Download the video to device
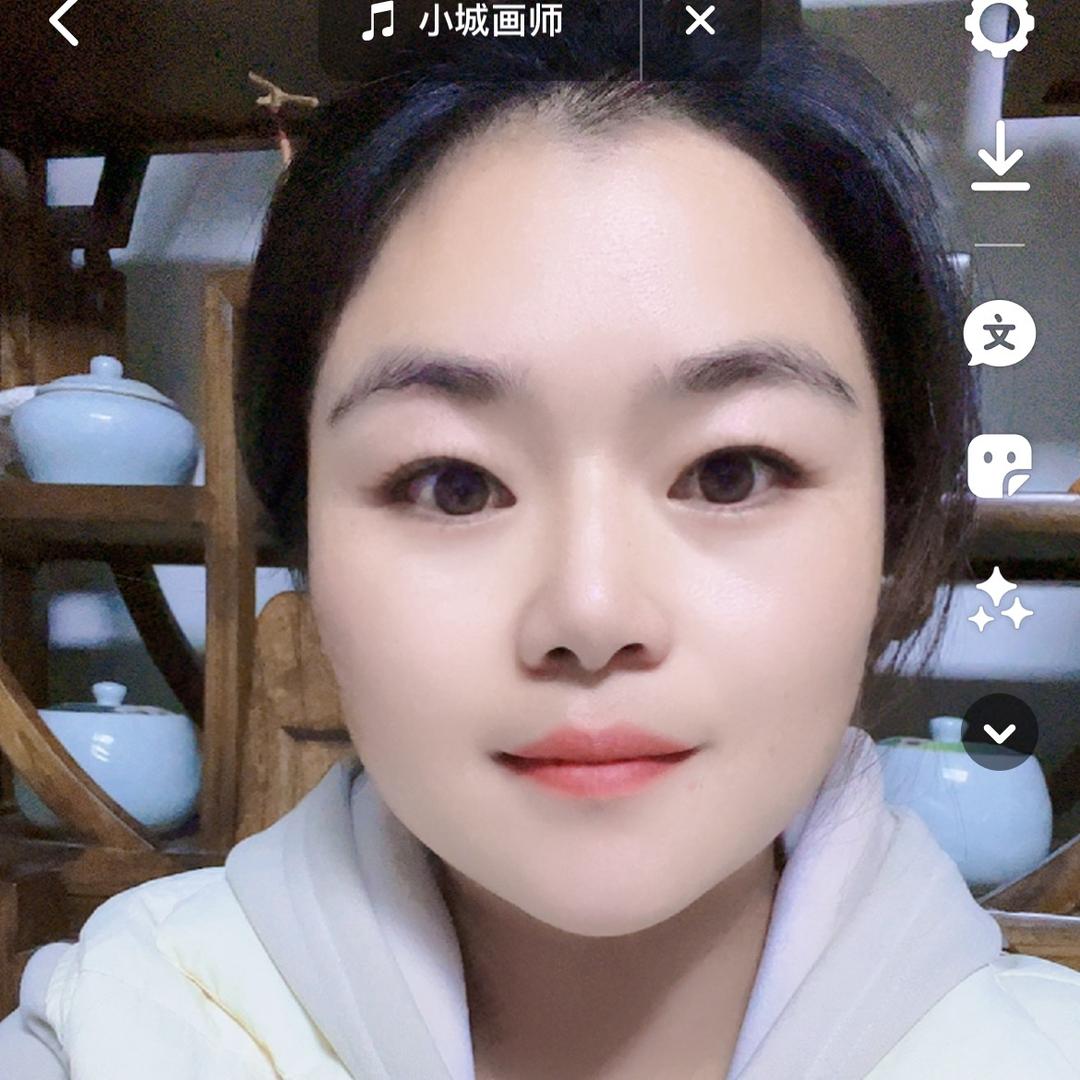 point(999,157)
